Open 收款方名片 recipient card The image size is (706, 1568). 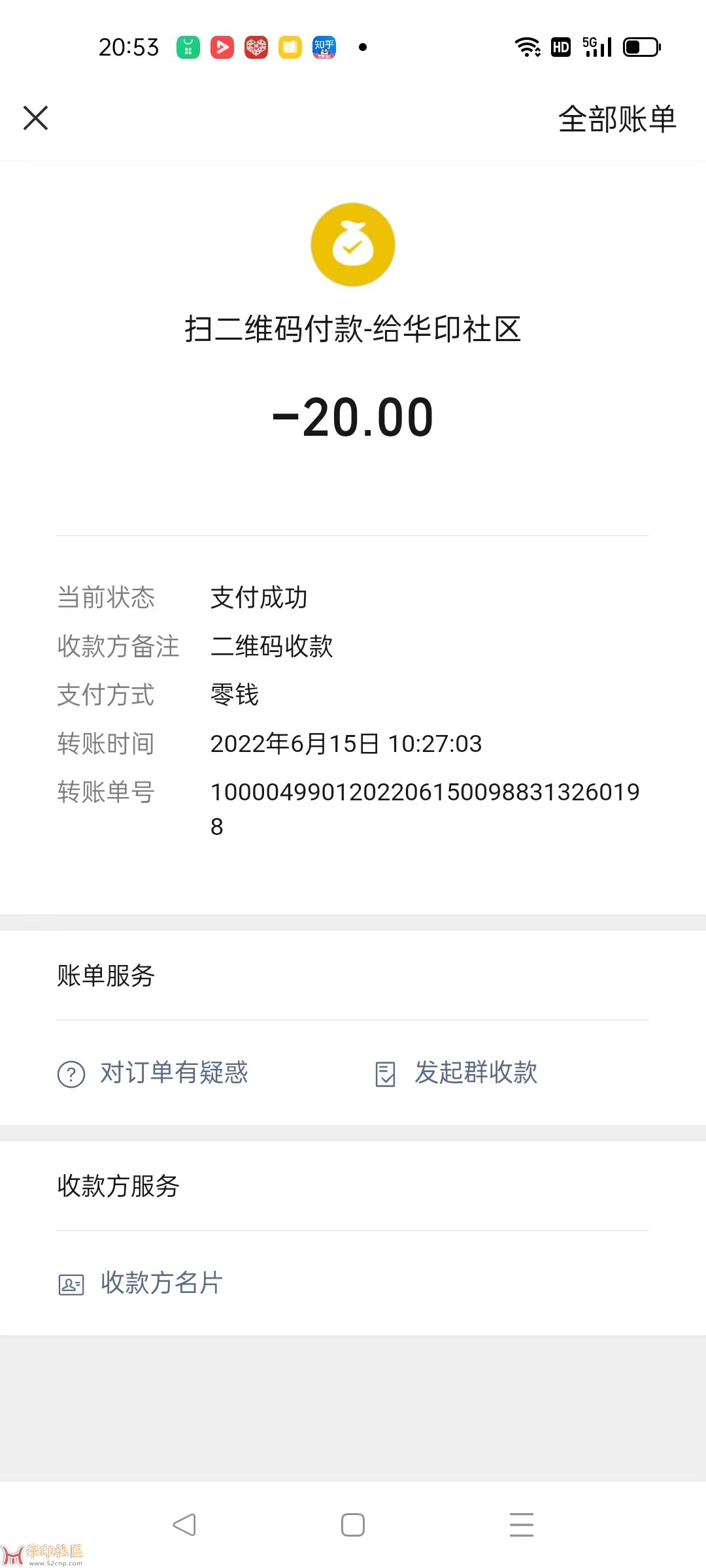click(x=141, y=1283)
